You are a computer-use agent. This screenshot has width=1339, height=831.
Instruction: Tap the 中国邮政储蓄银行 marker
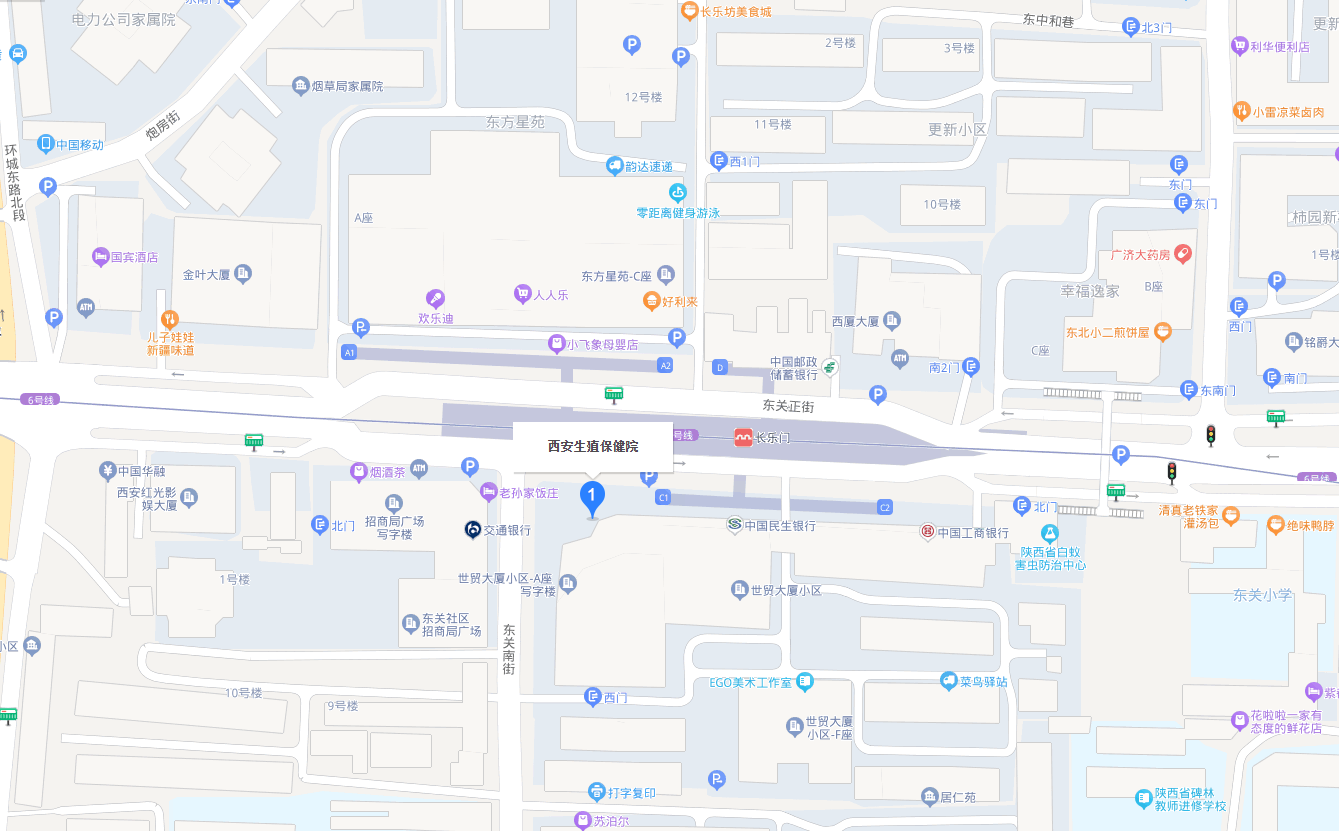[x=829, y=367]
